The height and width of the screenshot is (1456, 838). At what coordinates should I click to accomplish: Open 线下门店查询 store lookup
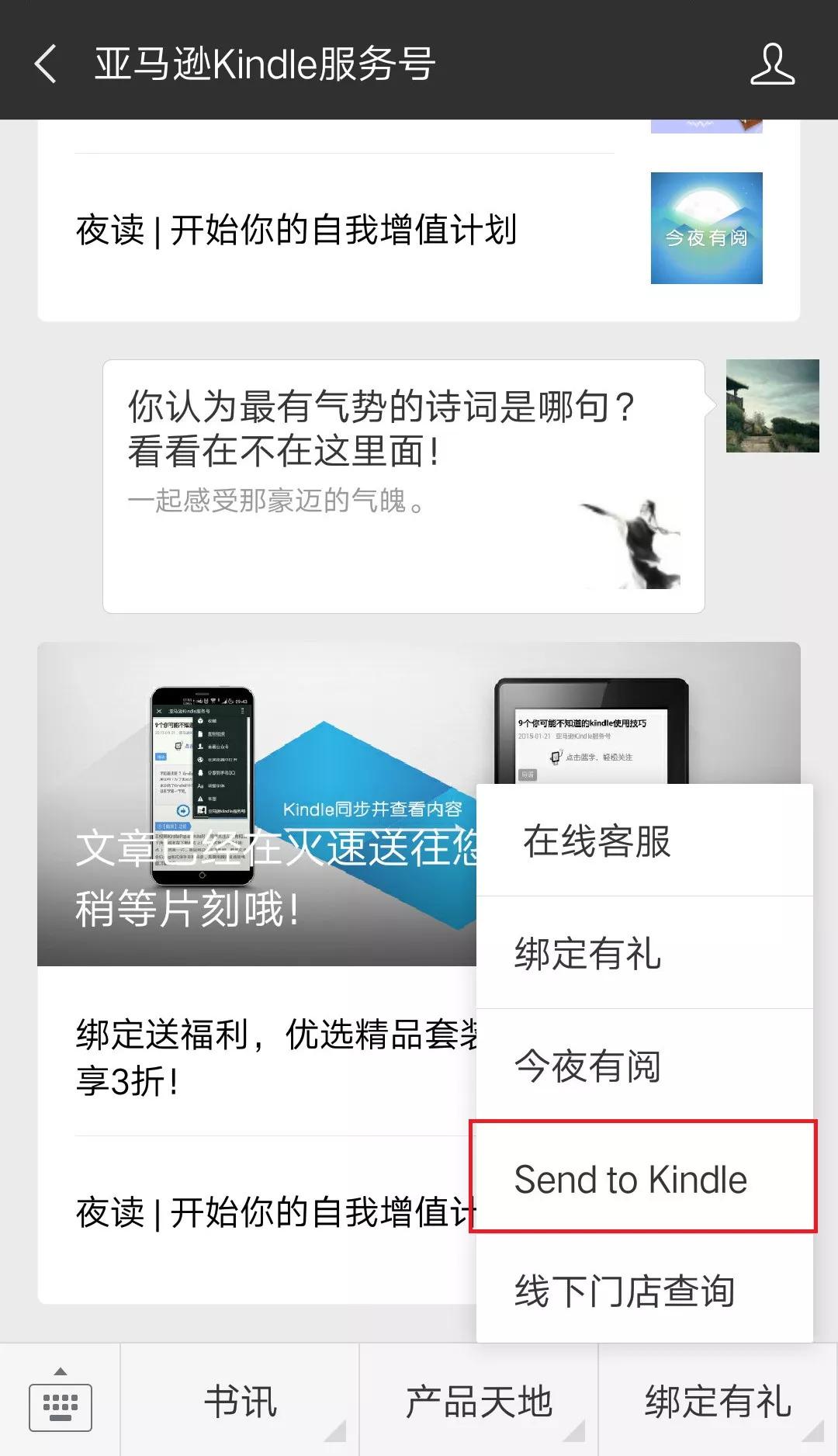625,1291
